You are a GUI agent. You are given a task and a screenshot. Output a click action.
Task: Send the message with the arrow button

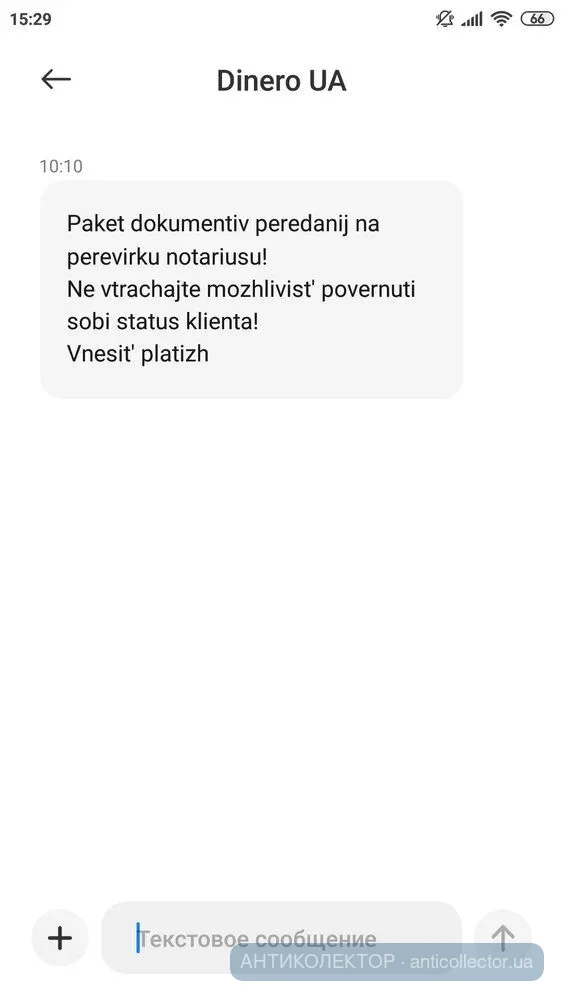[x=503, y=938]
